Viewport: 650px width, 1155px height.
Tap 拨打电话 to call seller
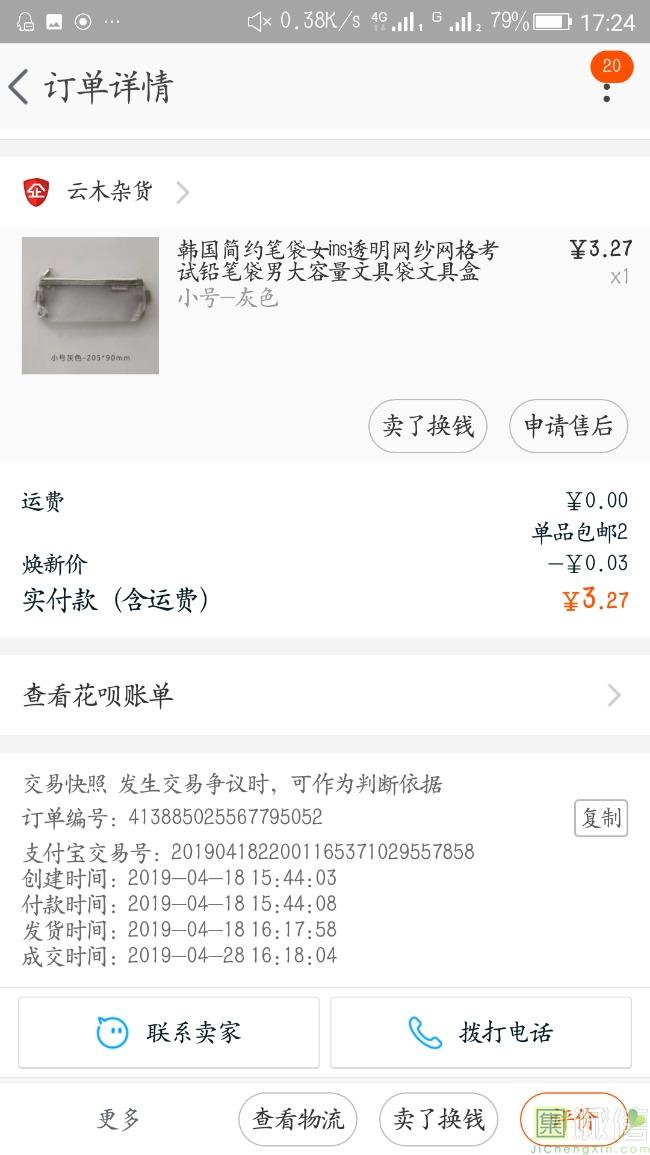tap(480, 1032)
